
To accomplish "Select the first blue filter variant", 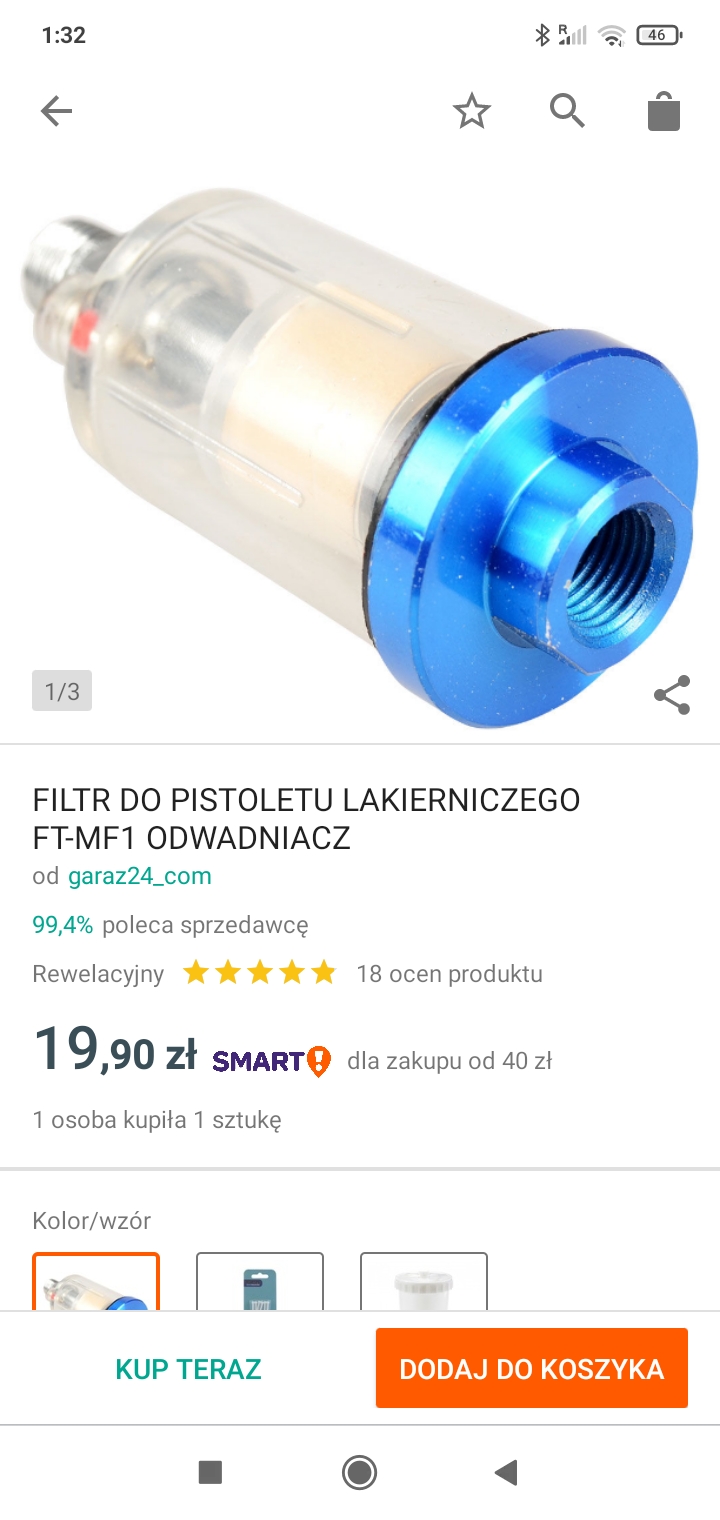I will coord(96,1282).
